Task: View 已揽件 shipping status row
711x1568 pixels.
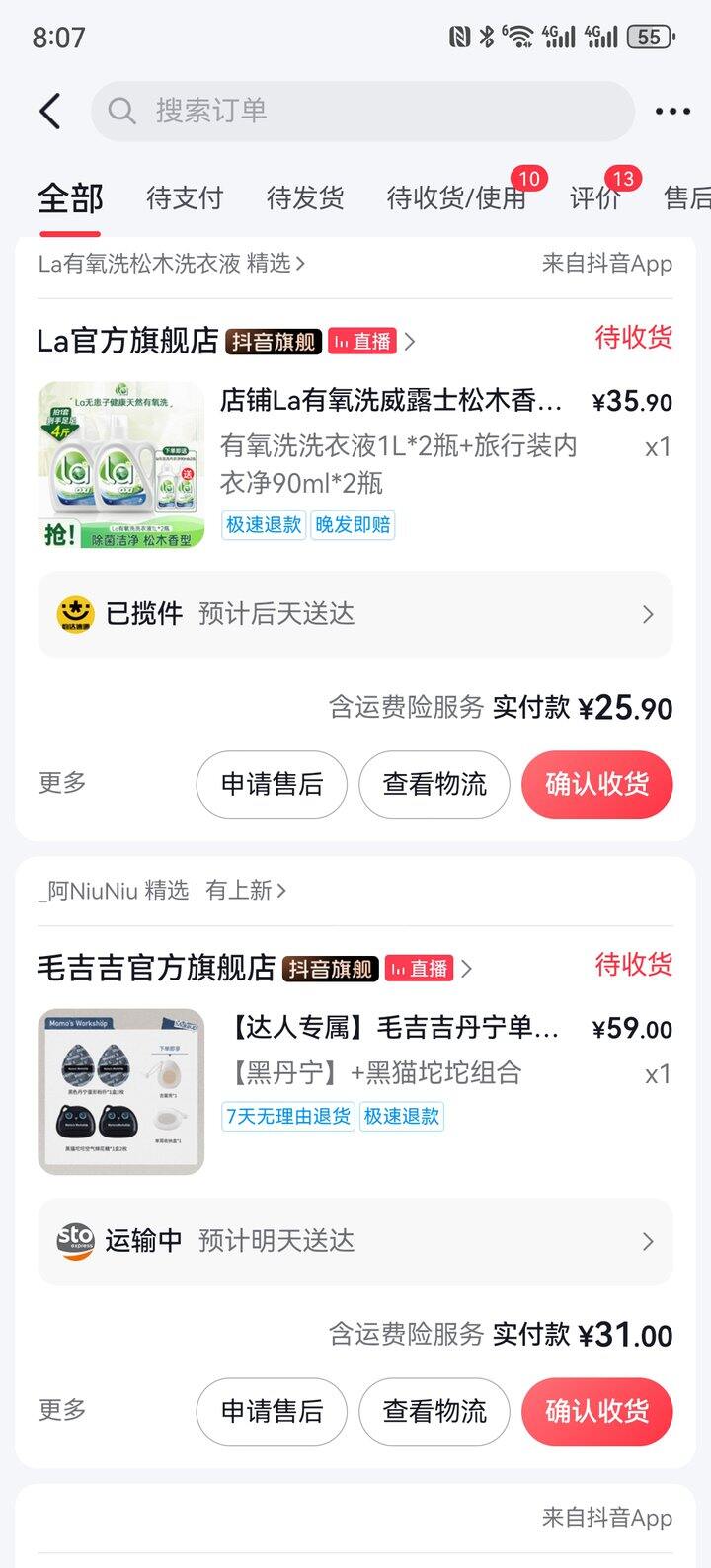Action: point(355,614)
